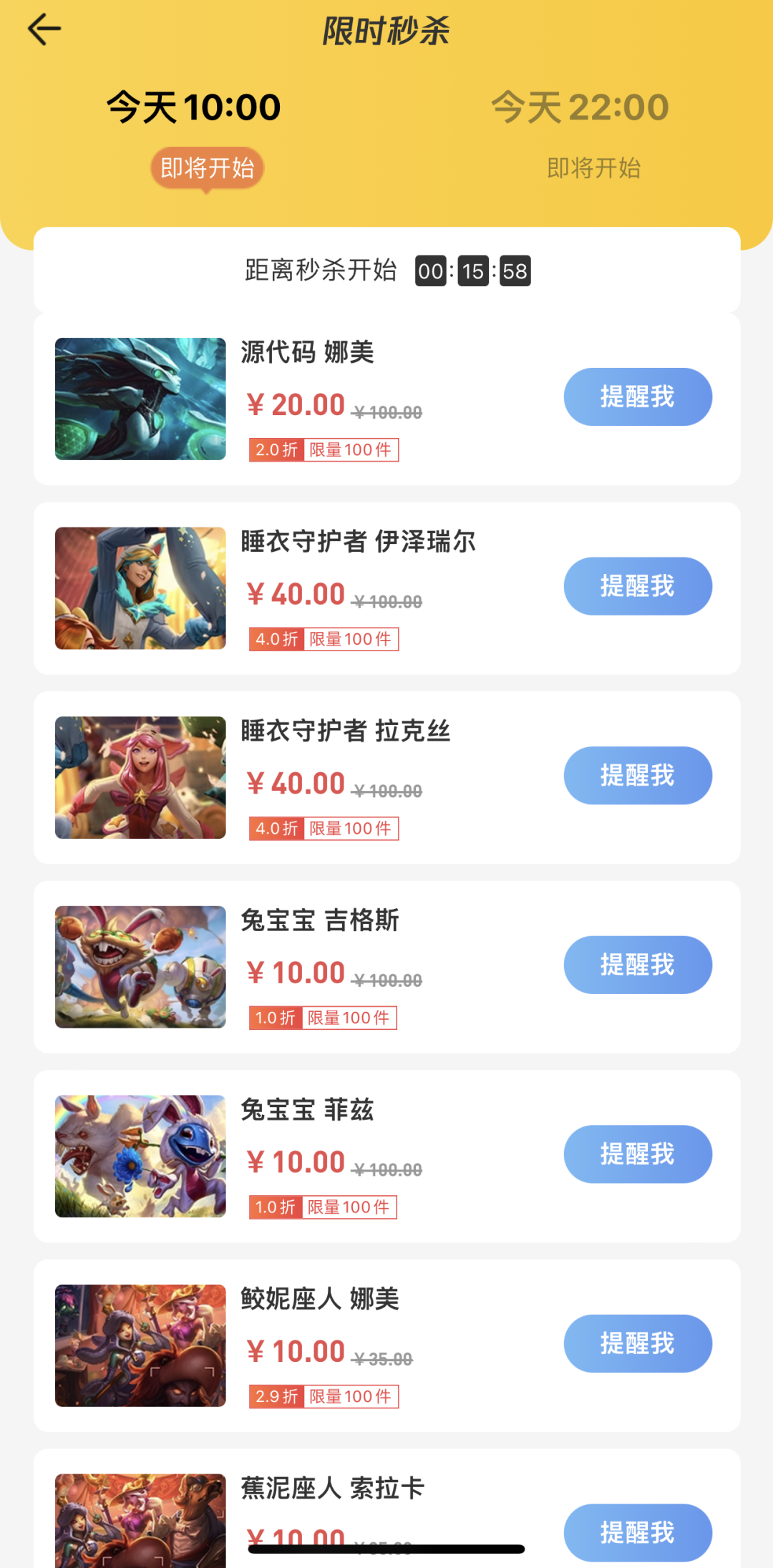
Task: Go back using the top-left arrow
Action: tap(44, 30)
